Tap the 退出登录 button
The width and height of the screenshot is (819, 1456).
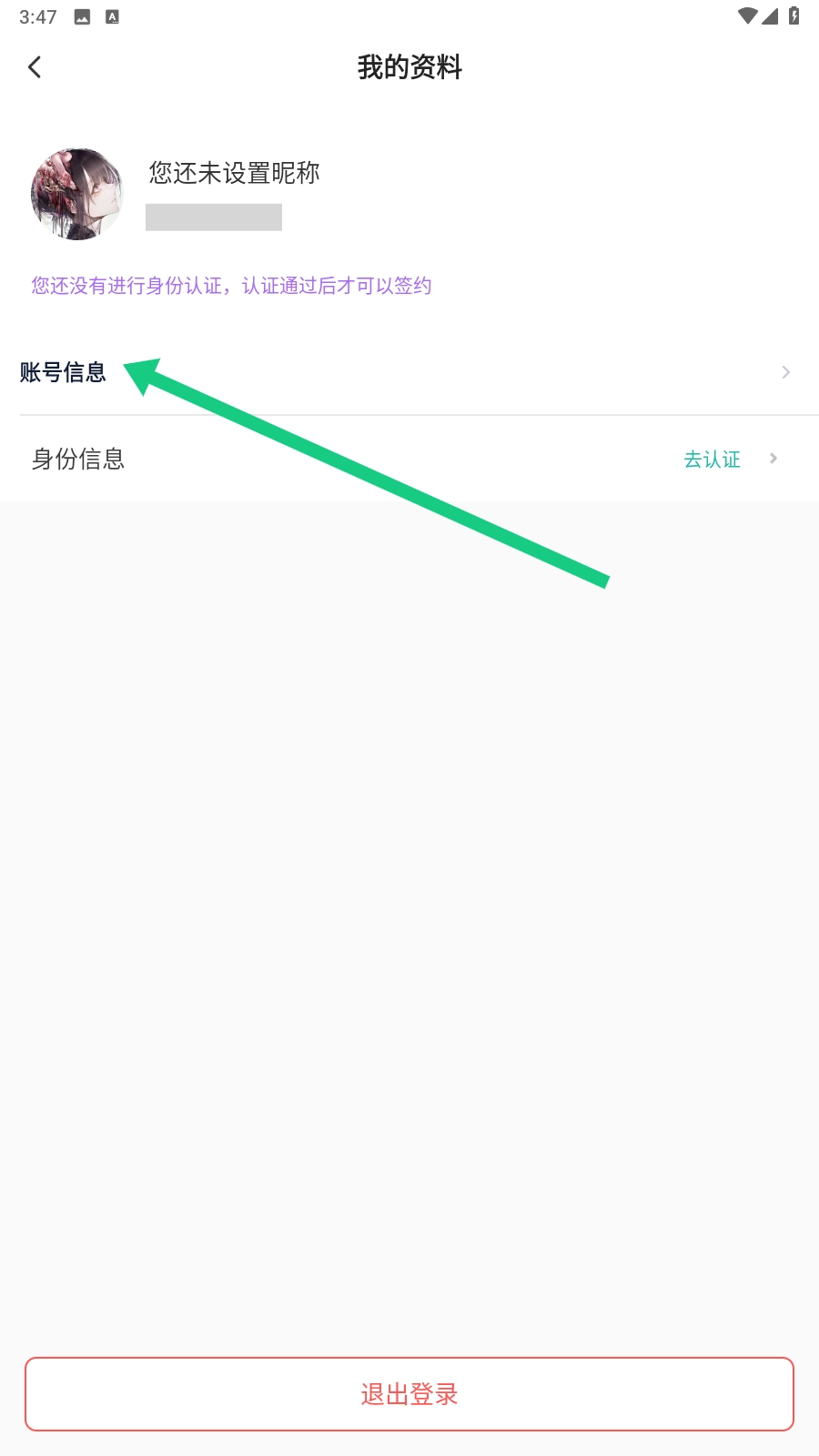[x=409, y=1394]
